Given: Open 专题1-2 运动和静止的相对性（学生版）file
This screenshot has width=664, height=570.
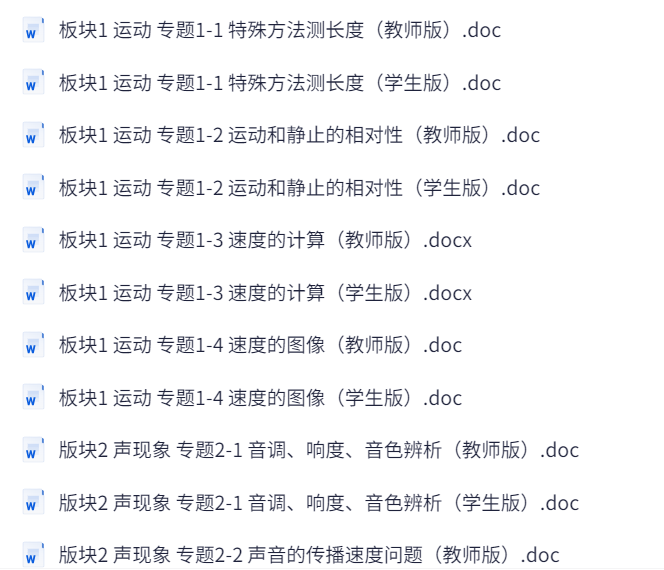Looking at the screenshot, I should point(298,188).
